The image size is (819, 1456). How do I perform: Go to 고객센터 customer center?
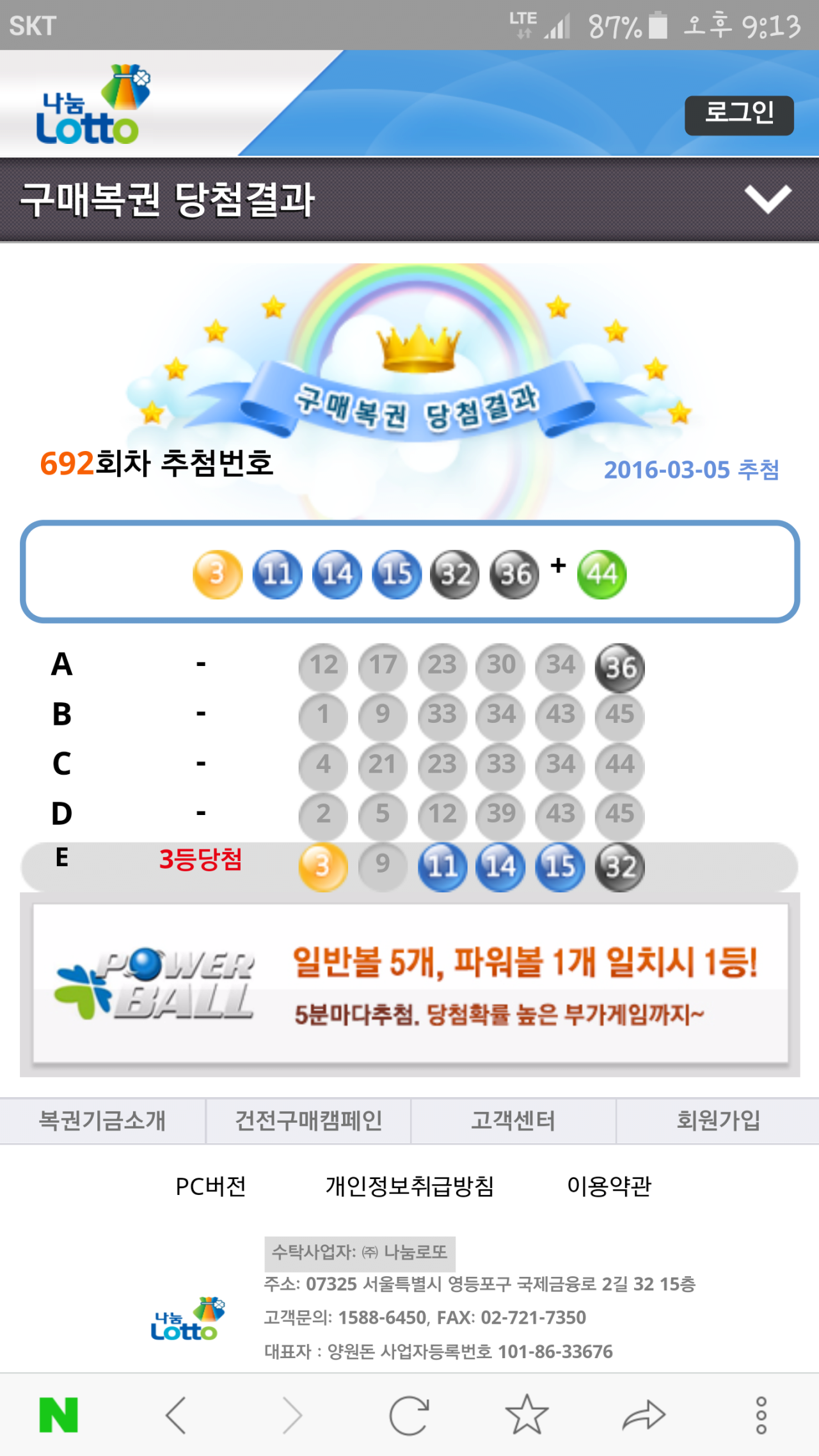pyautogui.click(x=513, y=1121)
